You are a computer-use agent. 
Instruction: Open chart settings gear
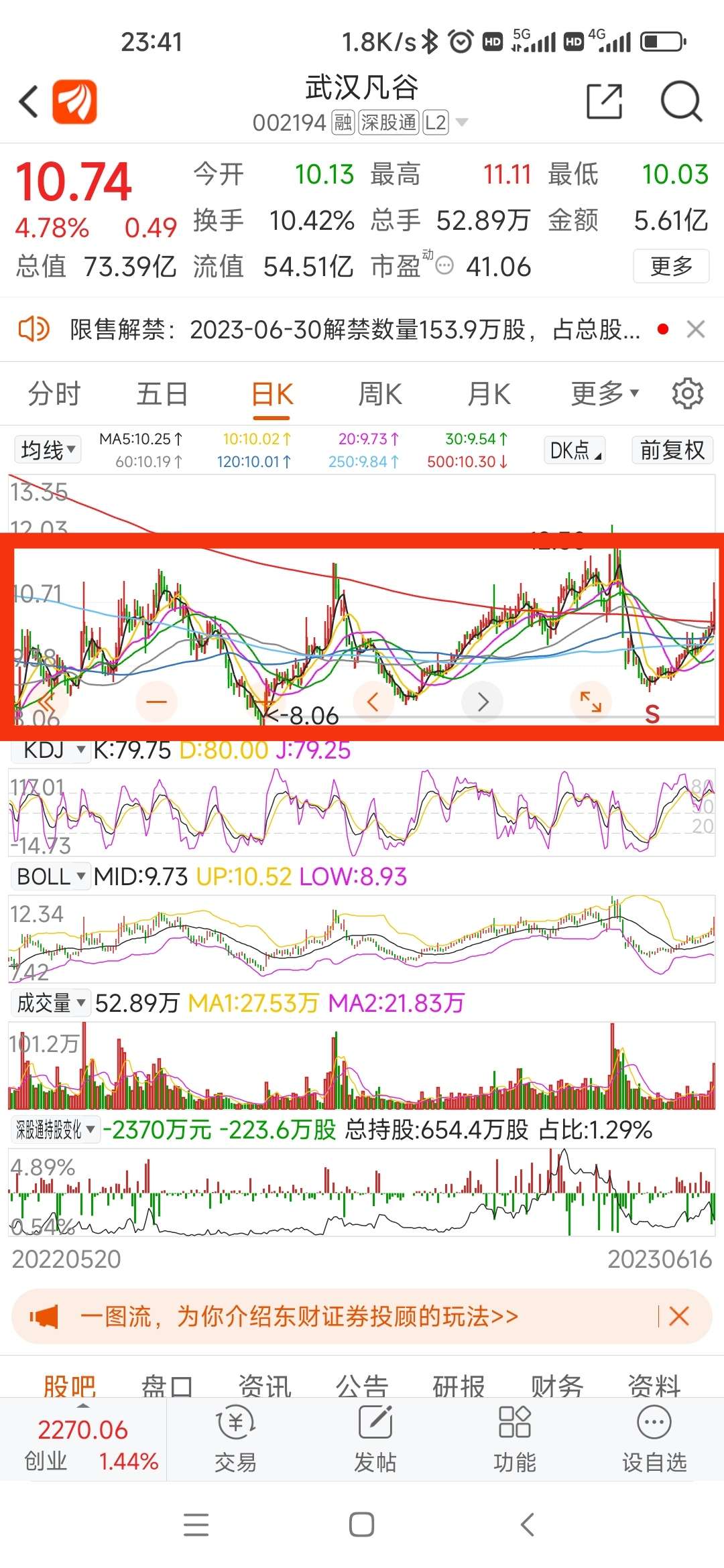[x=687, y=394]
